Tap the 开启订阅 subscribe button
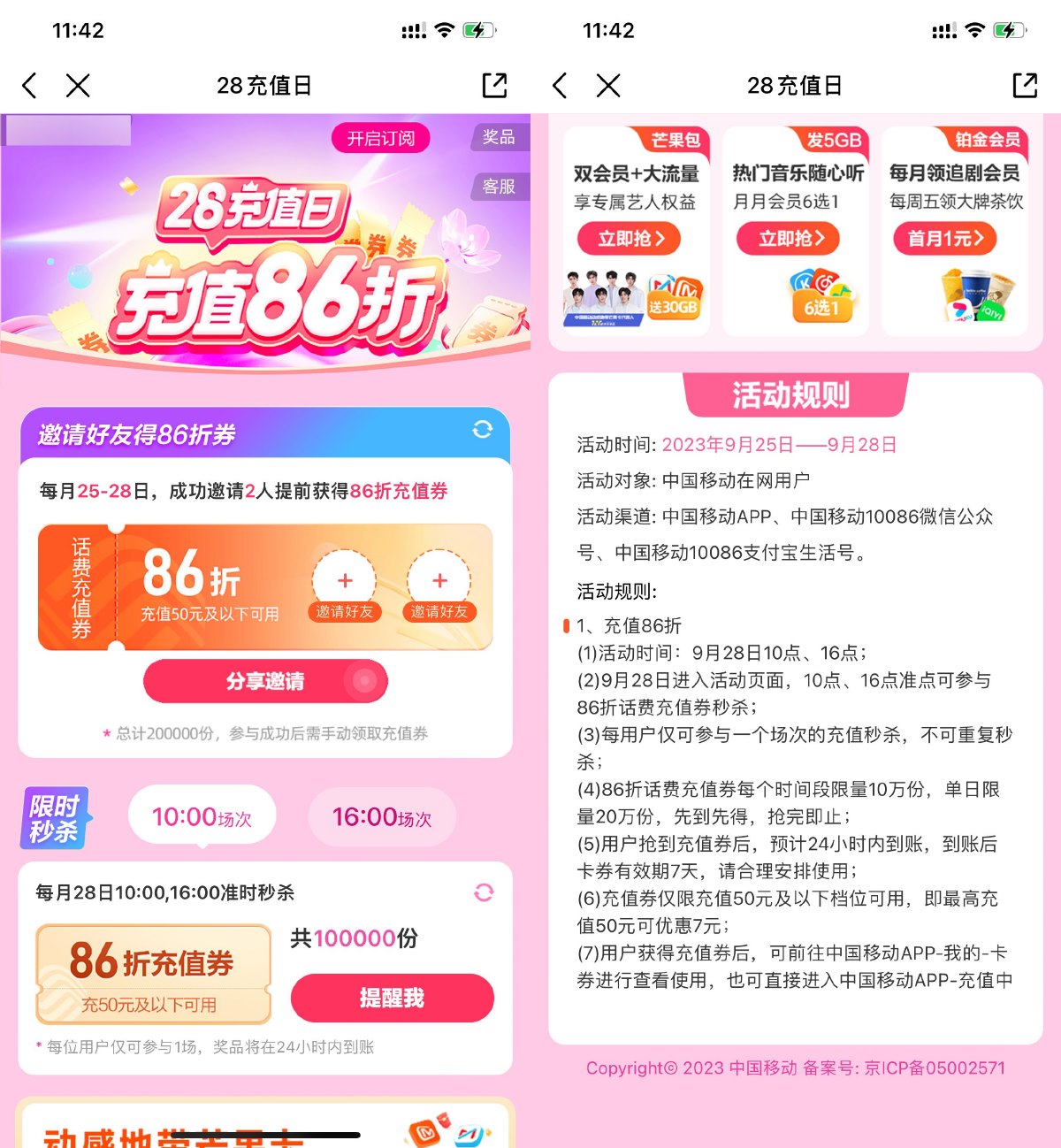The width and height of the screenshot is (1061, 1148). pyautogui.click(x=380, y=138)
